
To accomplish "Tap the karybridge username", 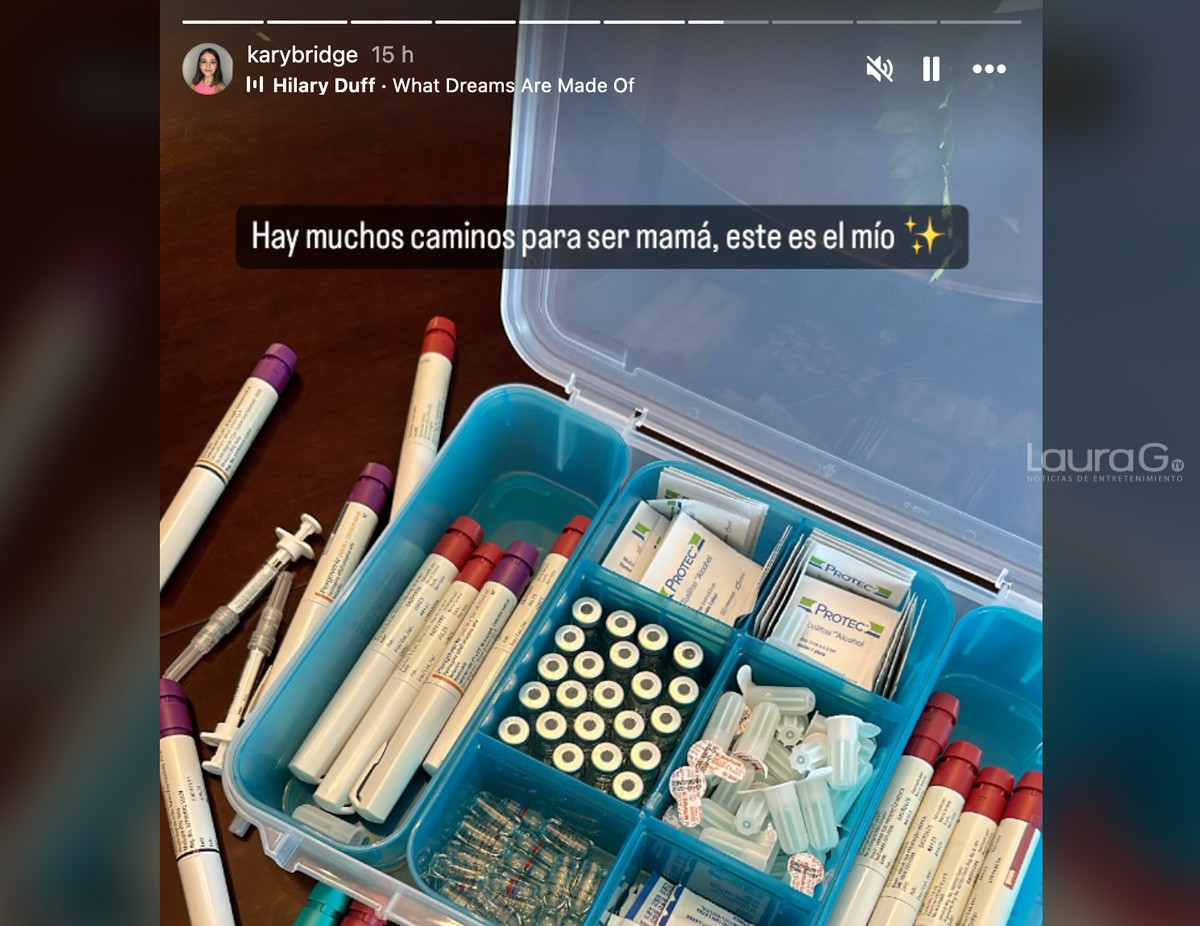I will click(x=302, y=55).
